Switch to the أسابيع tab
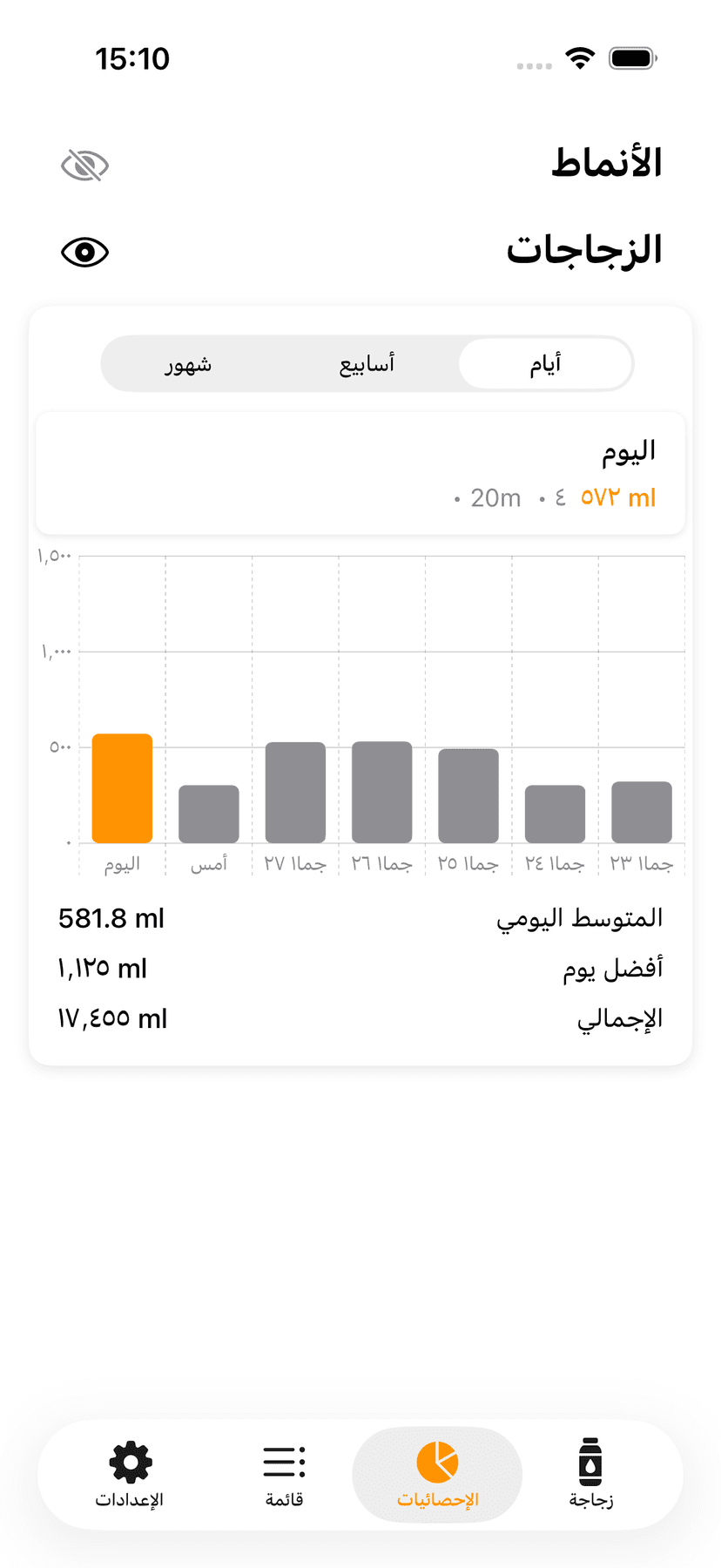The height and width of the screenshot is (1568, 721). [x=367, y=363]
